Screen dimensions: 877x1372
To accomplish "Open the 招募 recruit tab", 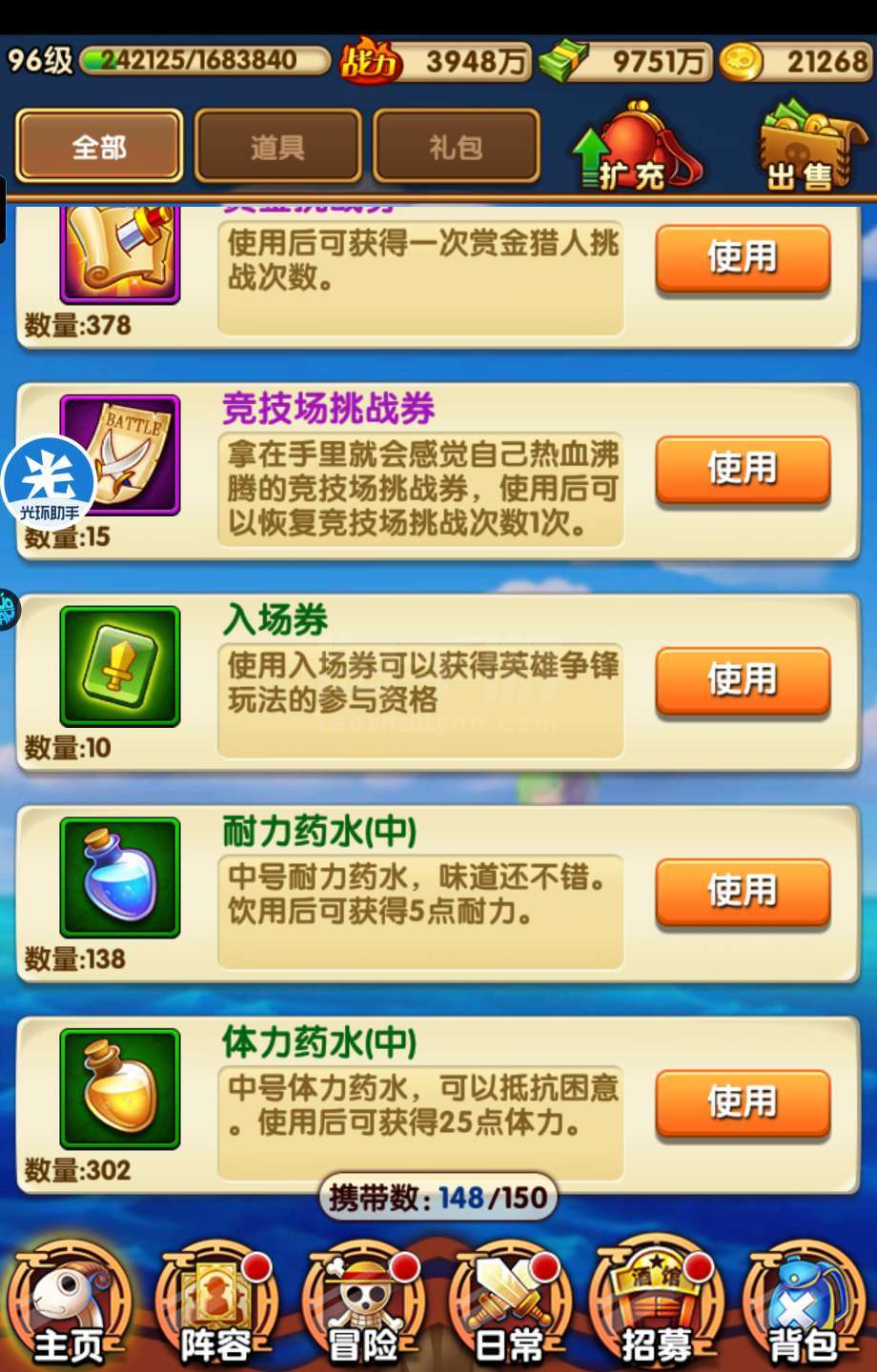I will [x=657, y=1307].
